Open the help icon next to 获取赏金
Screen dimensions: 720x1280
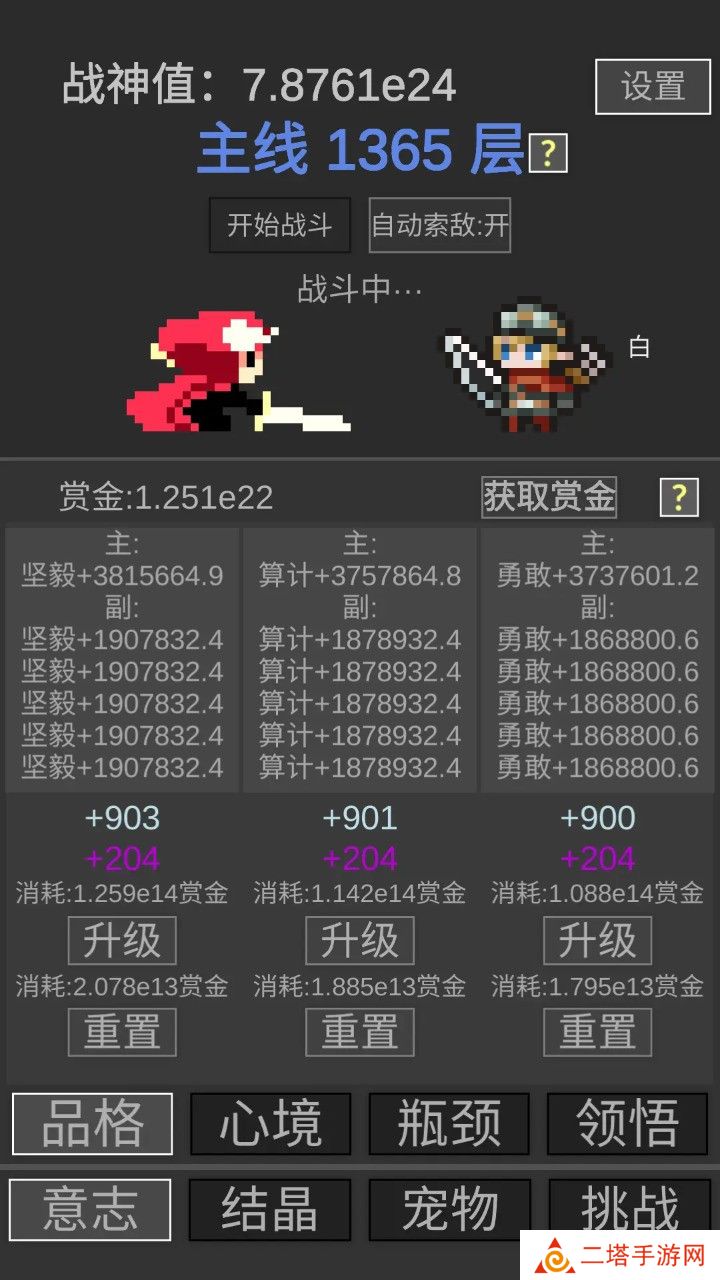pos(679,497)
